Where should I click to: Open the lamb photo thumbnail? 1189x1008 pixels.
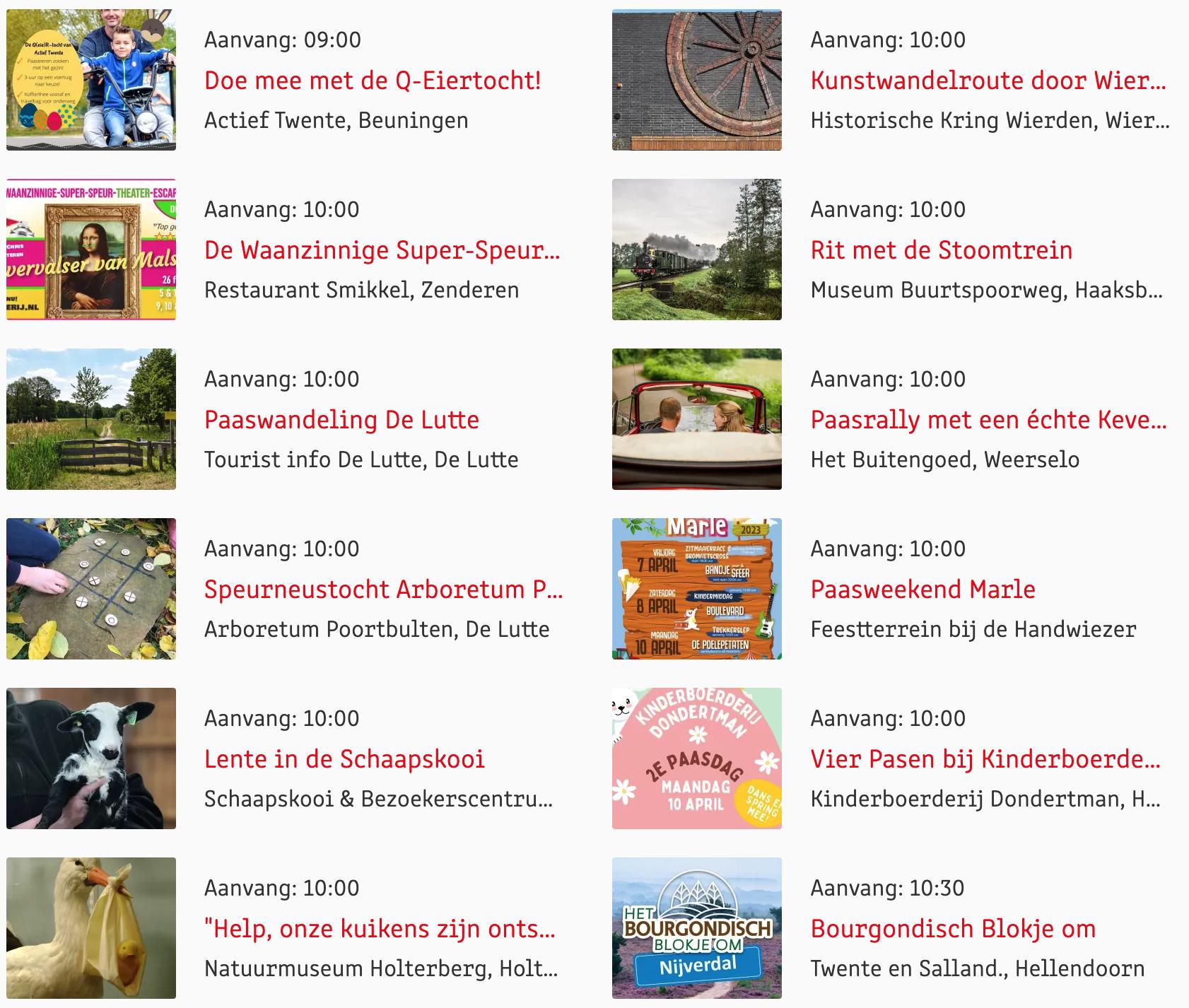91,758
